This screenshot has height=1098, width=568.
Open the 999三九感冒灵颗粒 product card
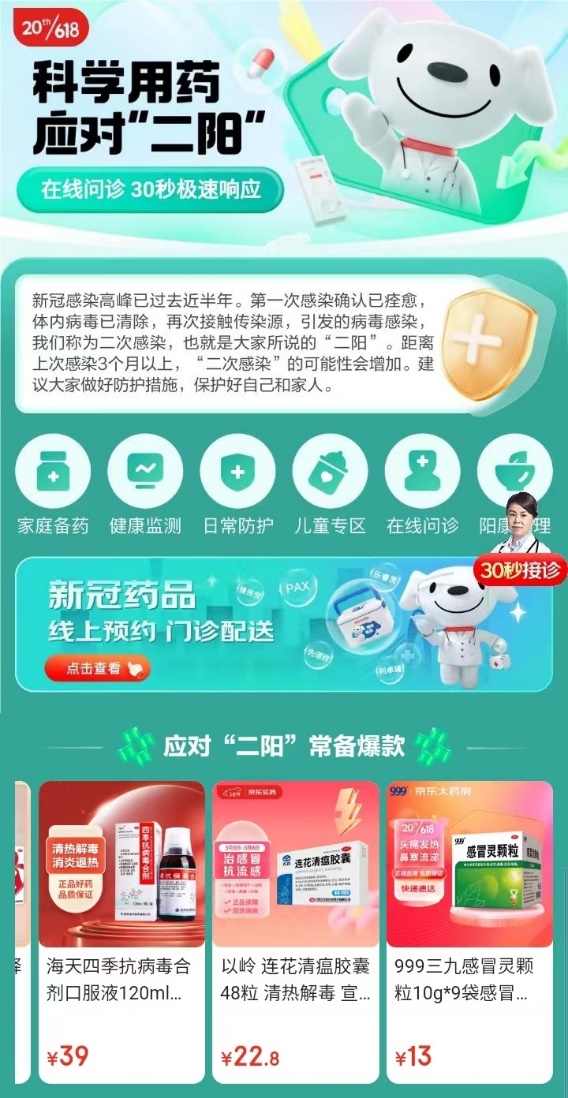tap(469, 932)
